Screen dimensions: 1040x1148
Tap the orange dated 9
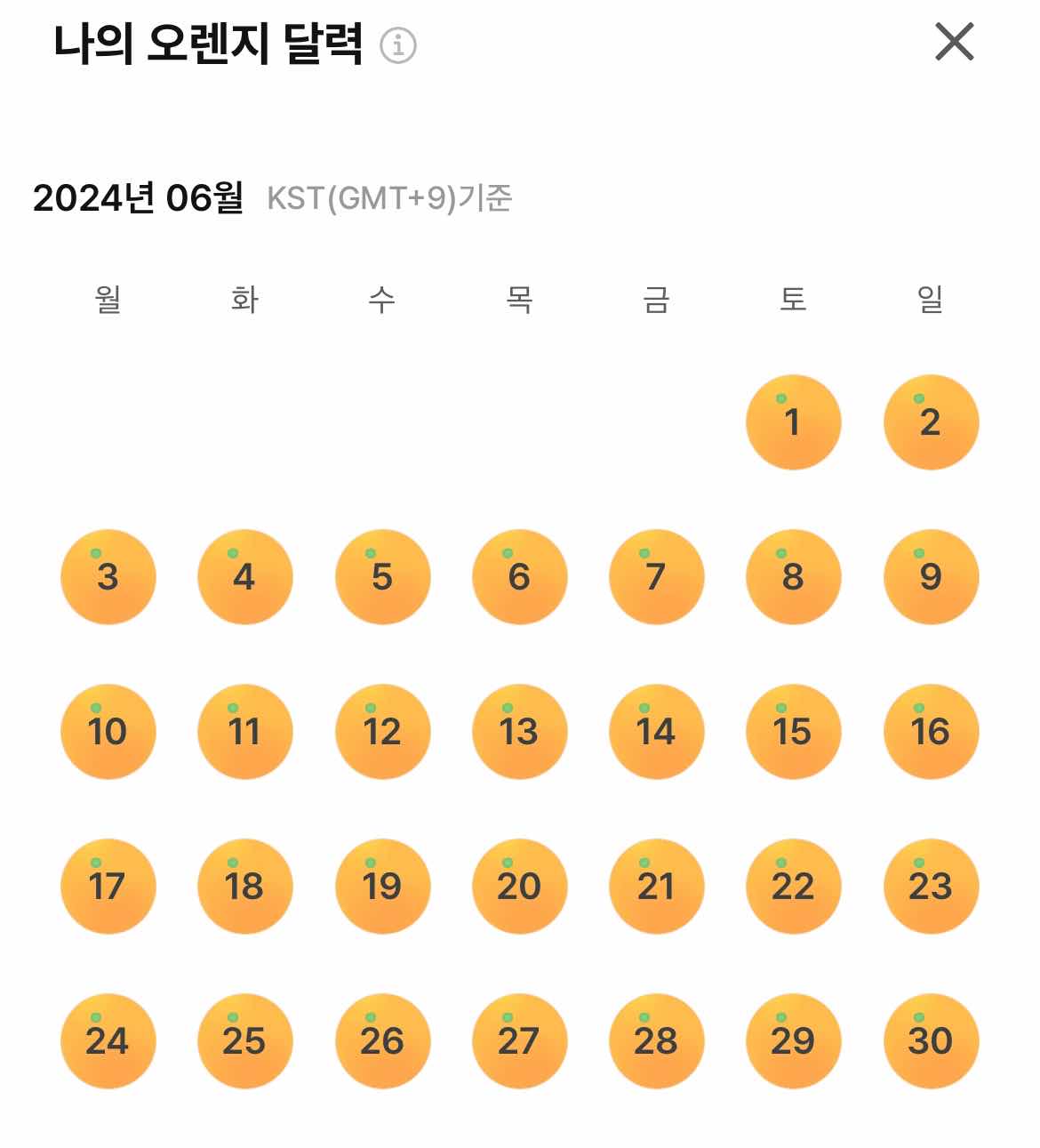[931, 577]
